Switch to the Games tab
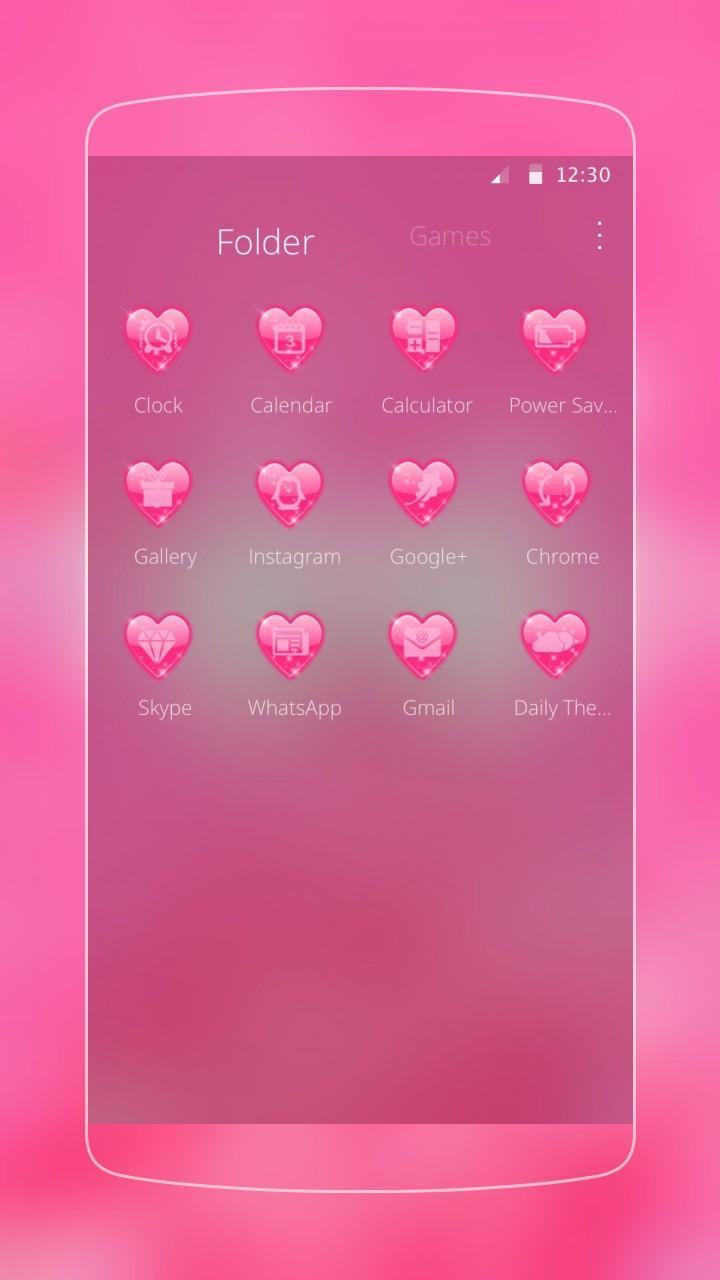 449,236
